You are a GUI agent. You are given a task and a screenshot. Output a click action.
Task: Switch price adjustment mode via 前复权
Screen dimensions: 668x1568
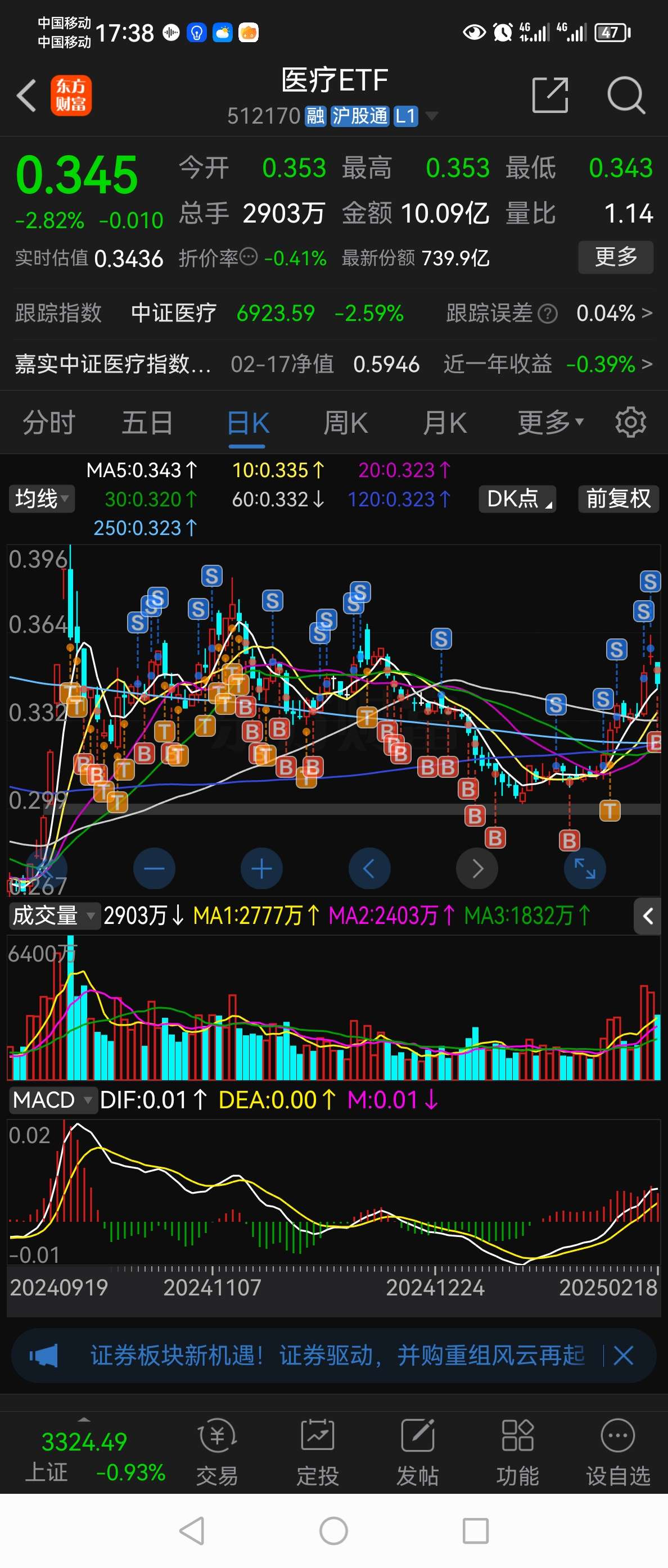point(618,499)
